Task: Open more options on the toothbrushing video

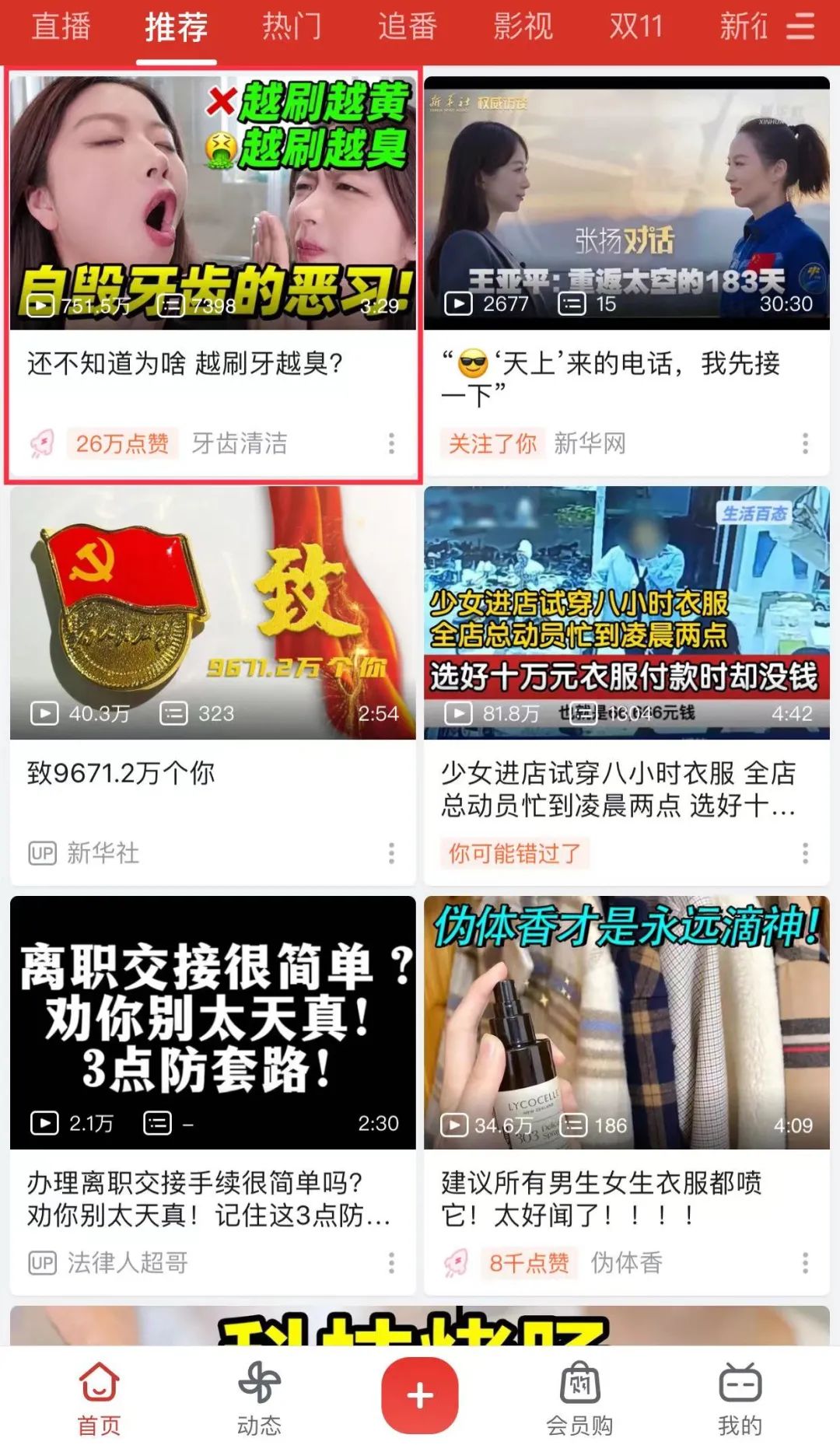Action: pos(390,444)
